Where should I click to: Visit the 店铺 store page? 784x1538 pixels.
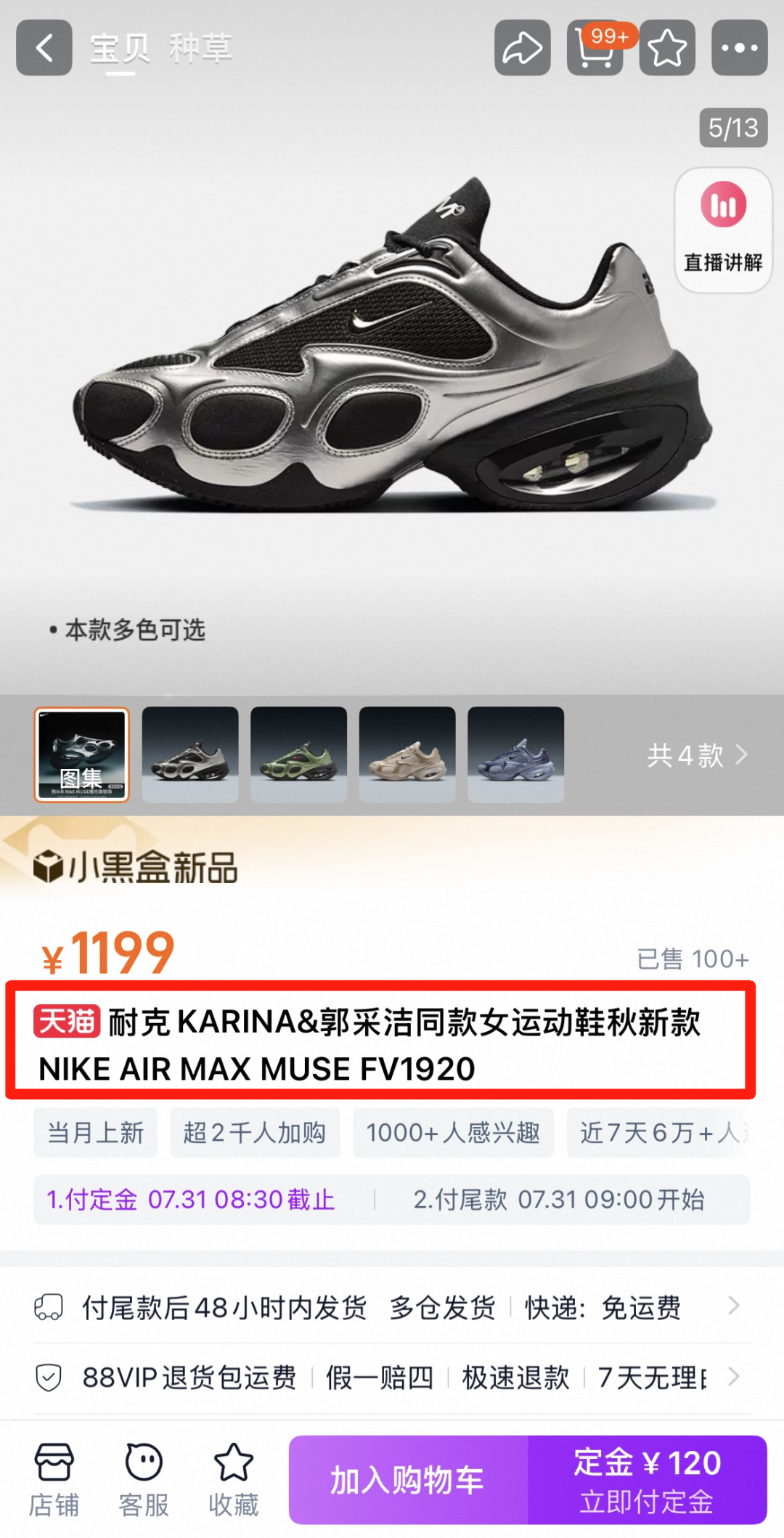(54, 1480)
